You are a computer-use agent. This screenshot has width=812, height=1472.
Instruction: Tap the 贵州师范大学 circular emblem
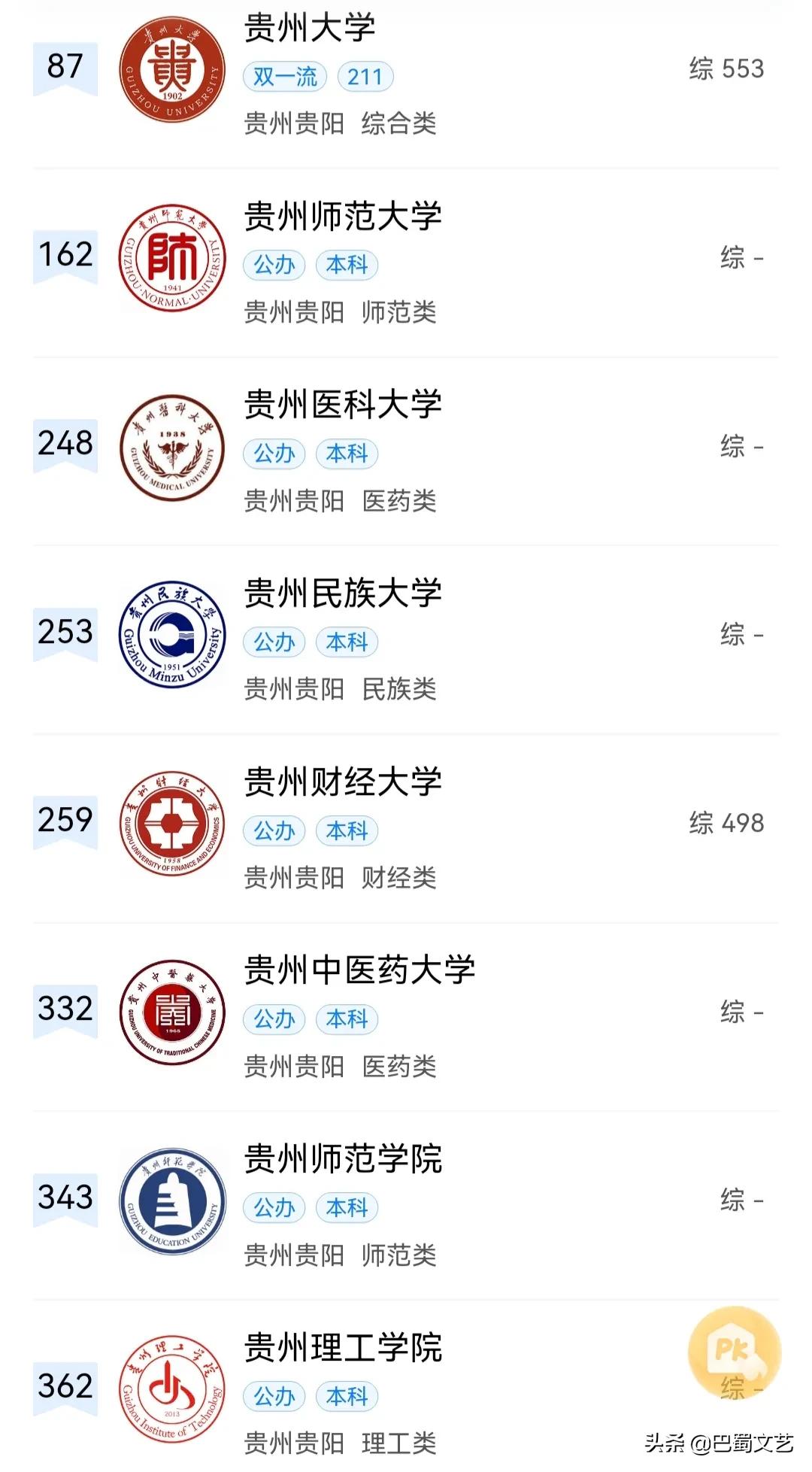pos(173,256)
